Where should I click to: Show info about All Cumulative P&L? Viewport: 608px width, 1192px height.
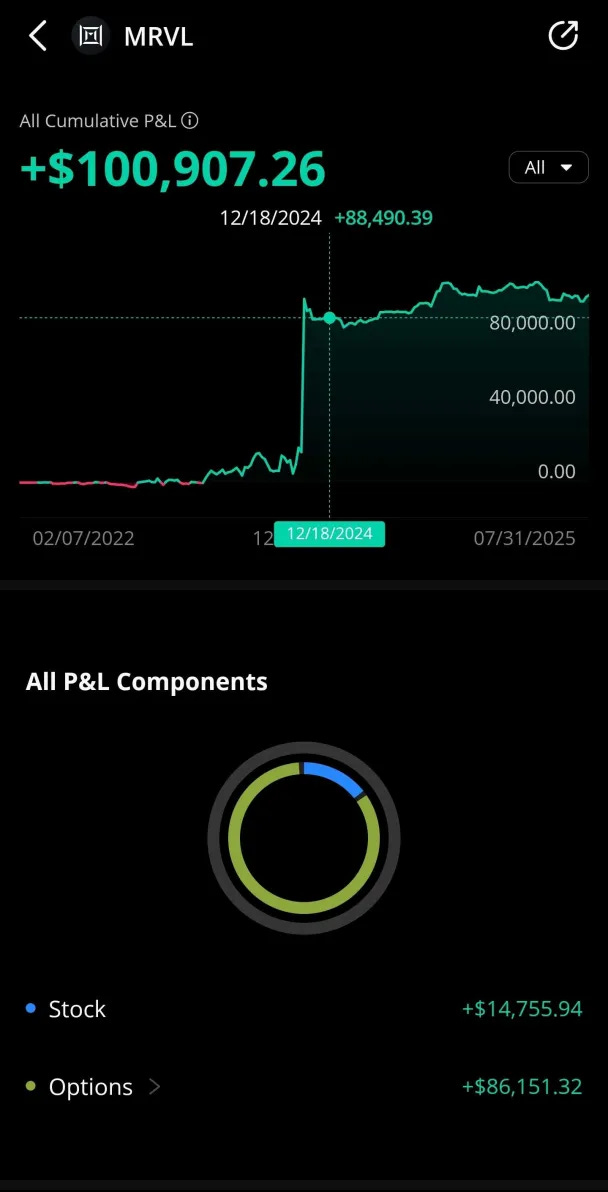click(x=190, y=121)
